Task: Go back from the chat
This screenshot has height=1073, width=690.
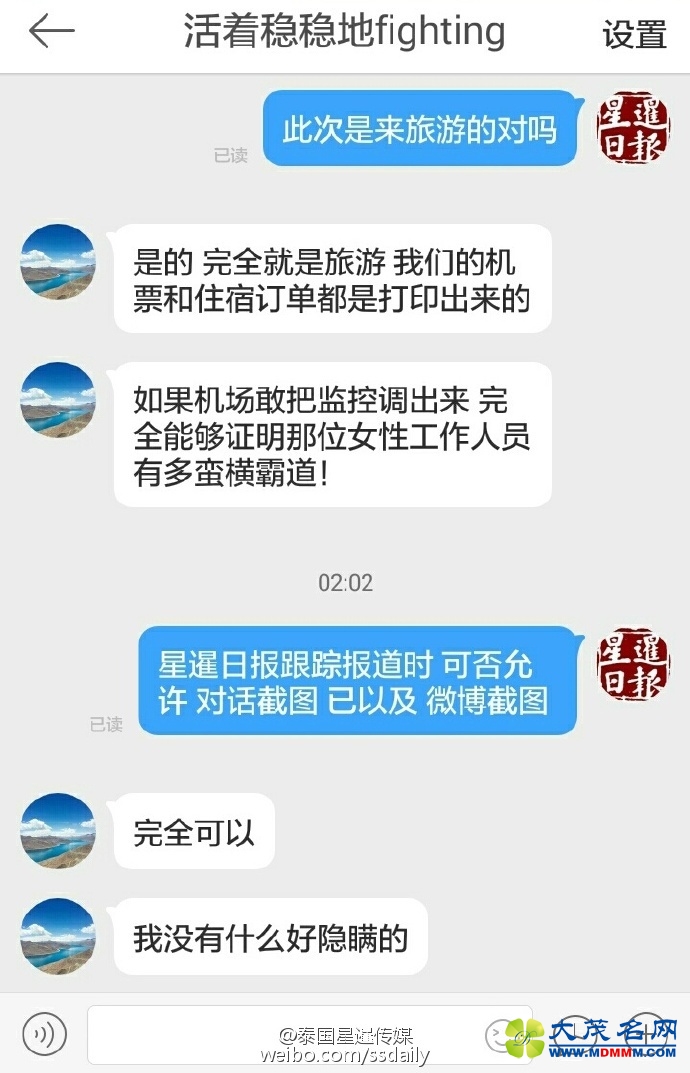Action: 51,33
